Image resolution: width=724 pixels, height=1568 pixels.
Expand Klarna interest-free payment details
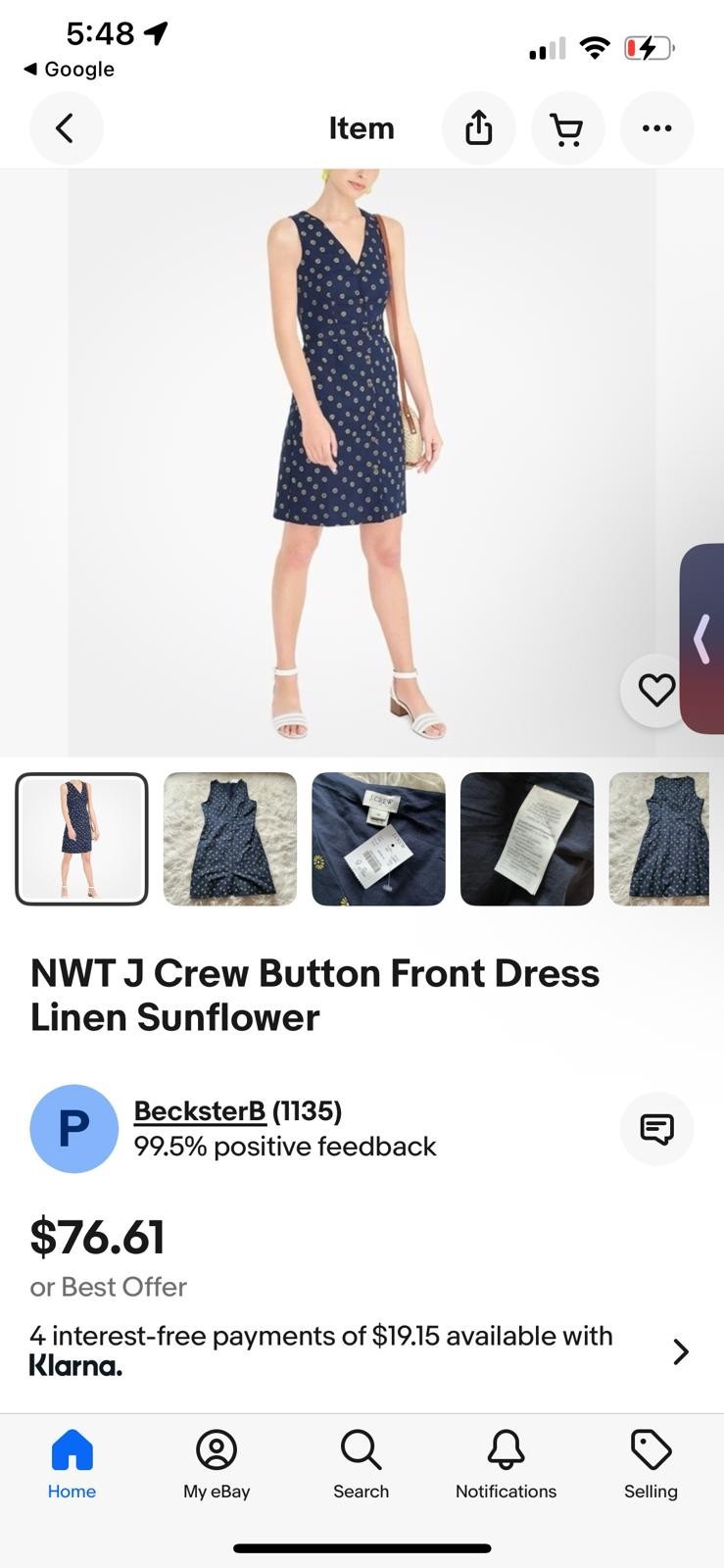pyautogui.click(x=681, y=1351)
